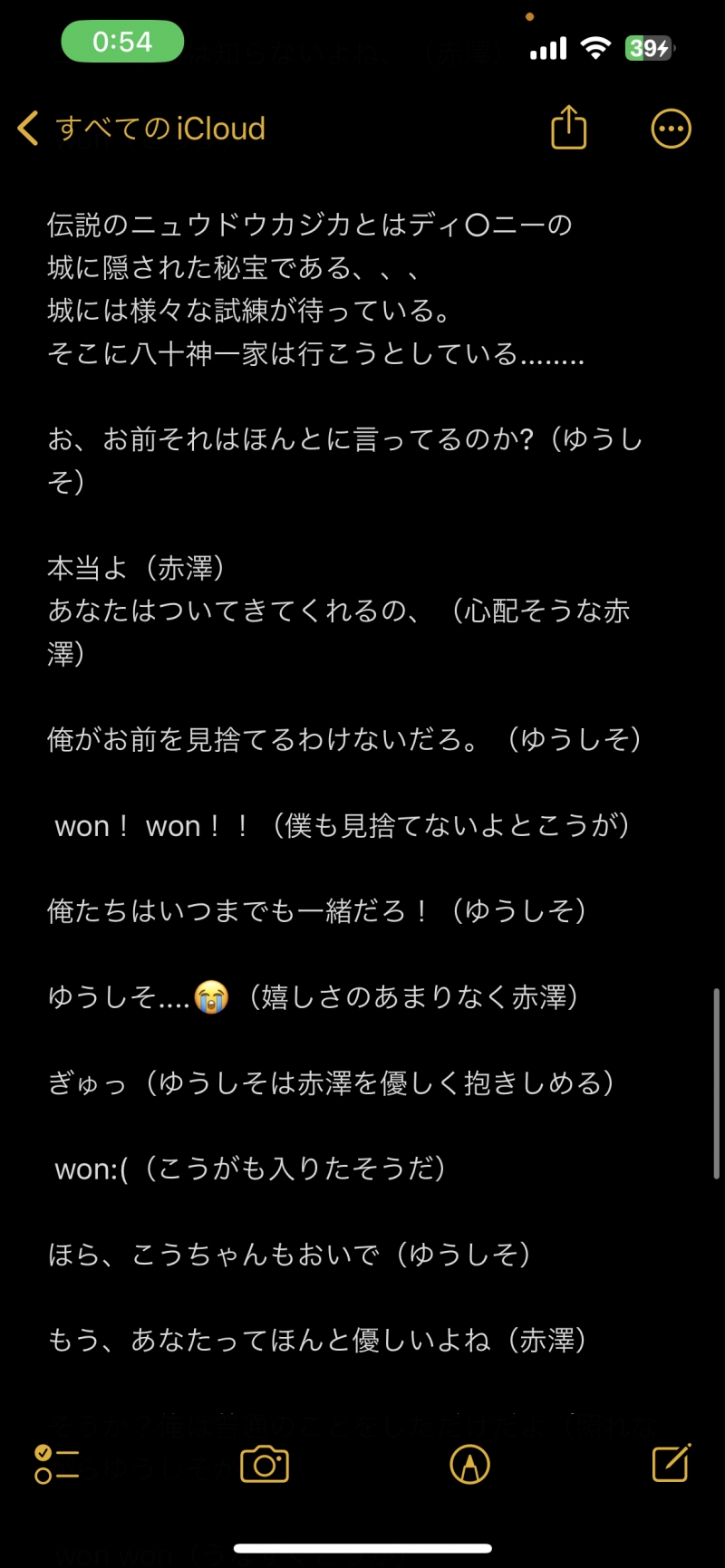Viewport: 725px width, 1568px height.
Task: Open the more options menu
Action: pyautogui.click(x=671, y=129)
